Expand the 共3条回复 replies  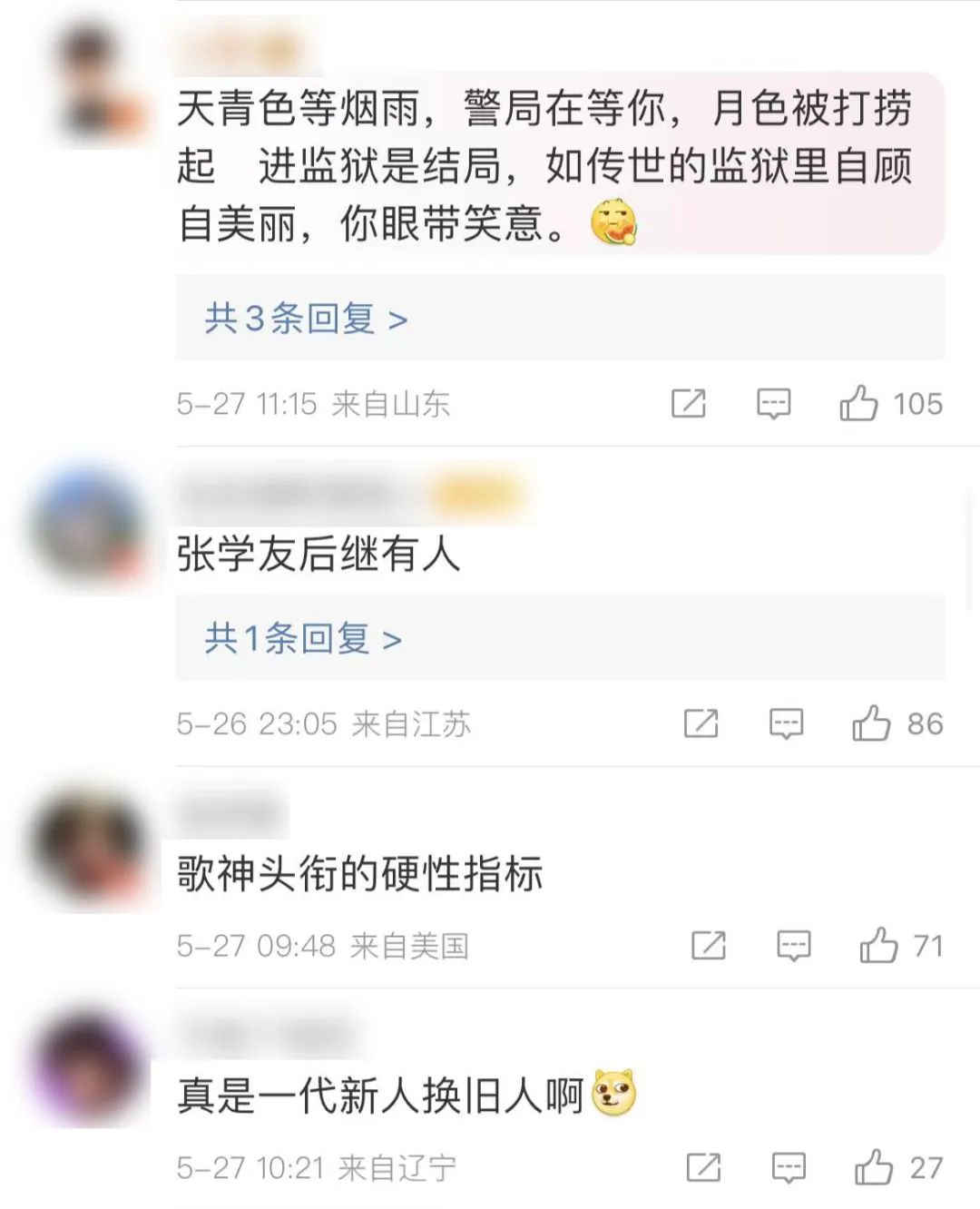[306, 319]
